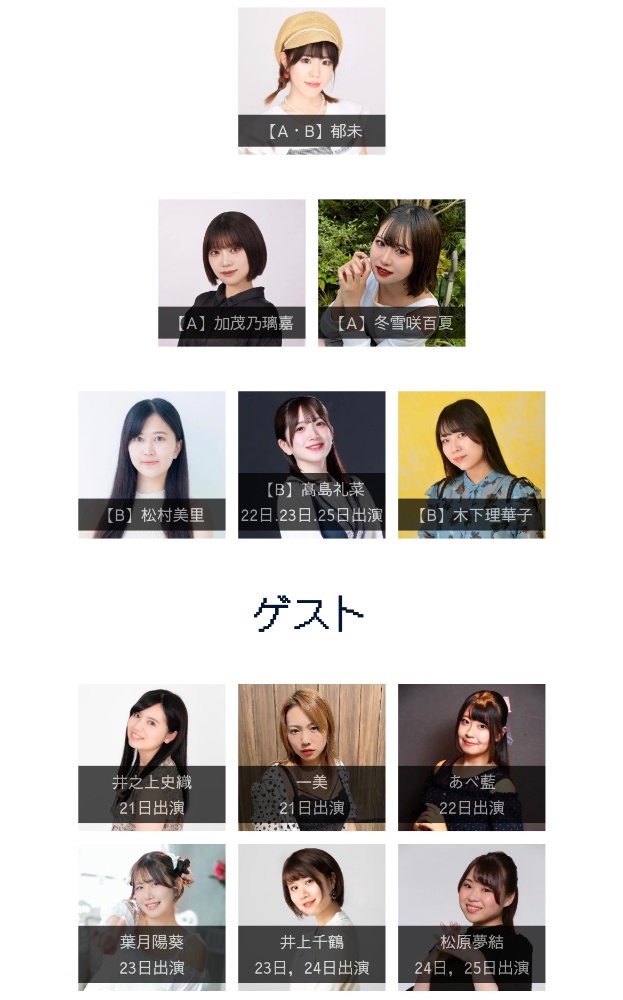Select the guest 葉月陽葵 photo
Image resolution: width=623 pixels, height=1000 pixels.
[x=151, y=917]
